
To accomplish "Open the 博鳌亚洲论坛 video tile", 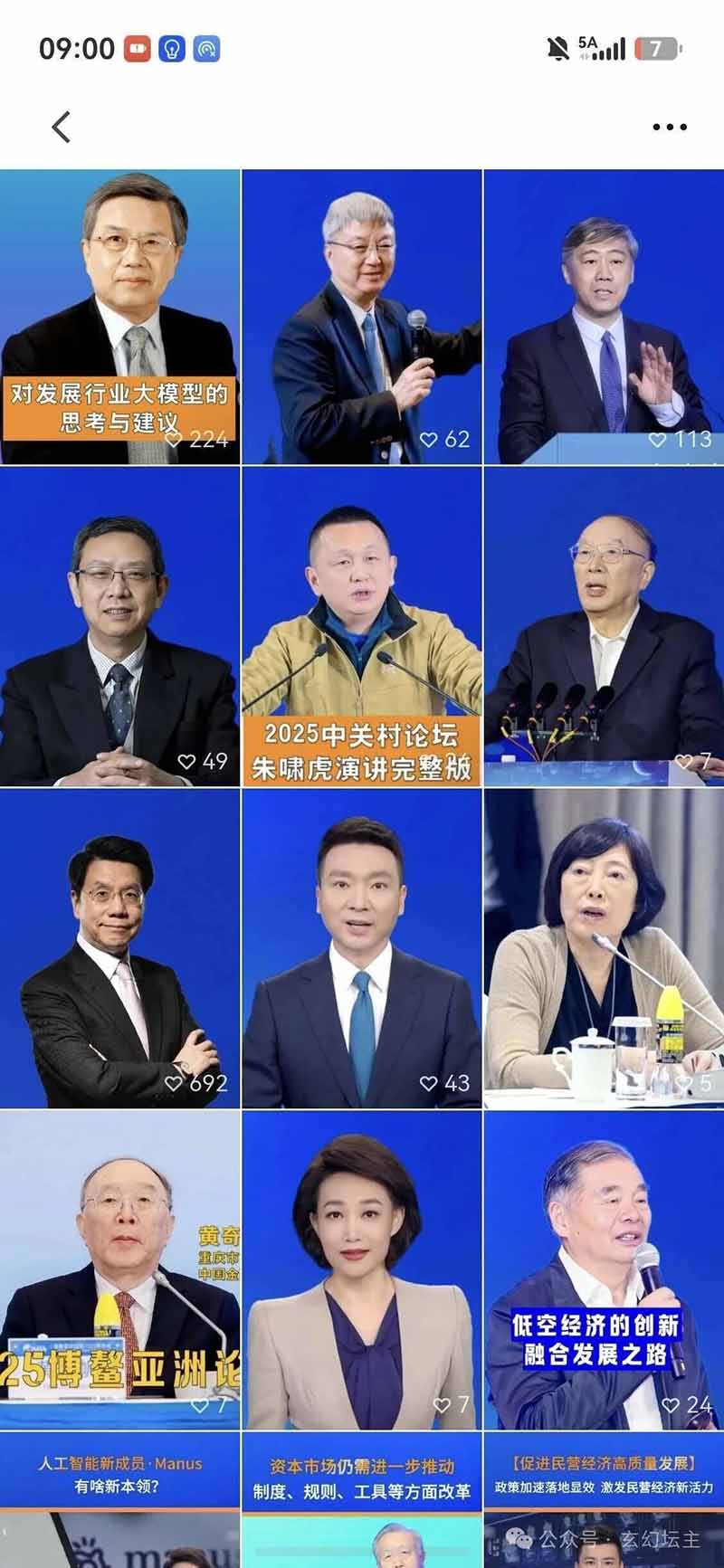I will [119, 1270].
